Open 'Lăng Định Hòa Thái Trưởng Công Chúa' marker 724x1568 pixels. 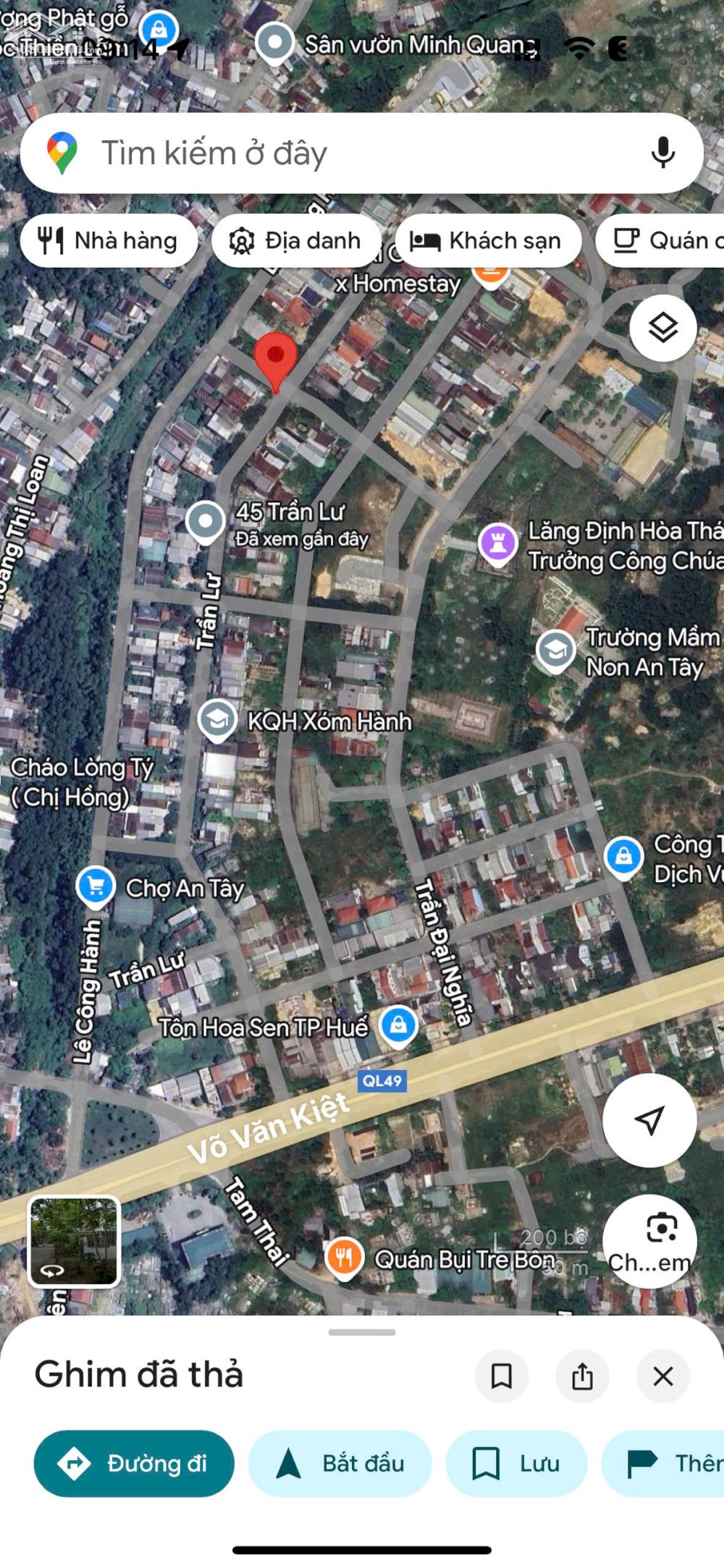(x=497, y=542)
